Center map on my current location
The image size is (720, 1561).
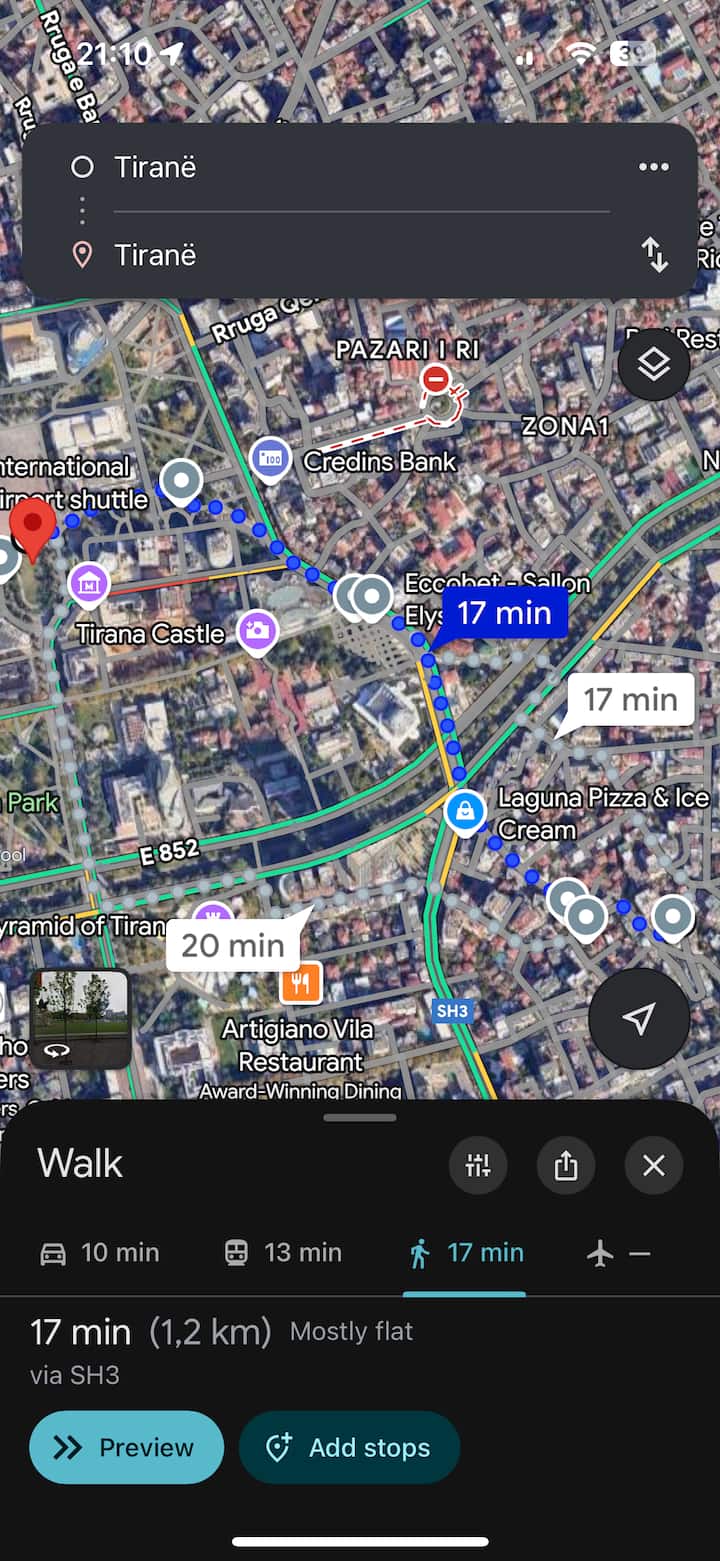click(x=638, y=1019)
